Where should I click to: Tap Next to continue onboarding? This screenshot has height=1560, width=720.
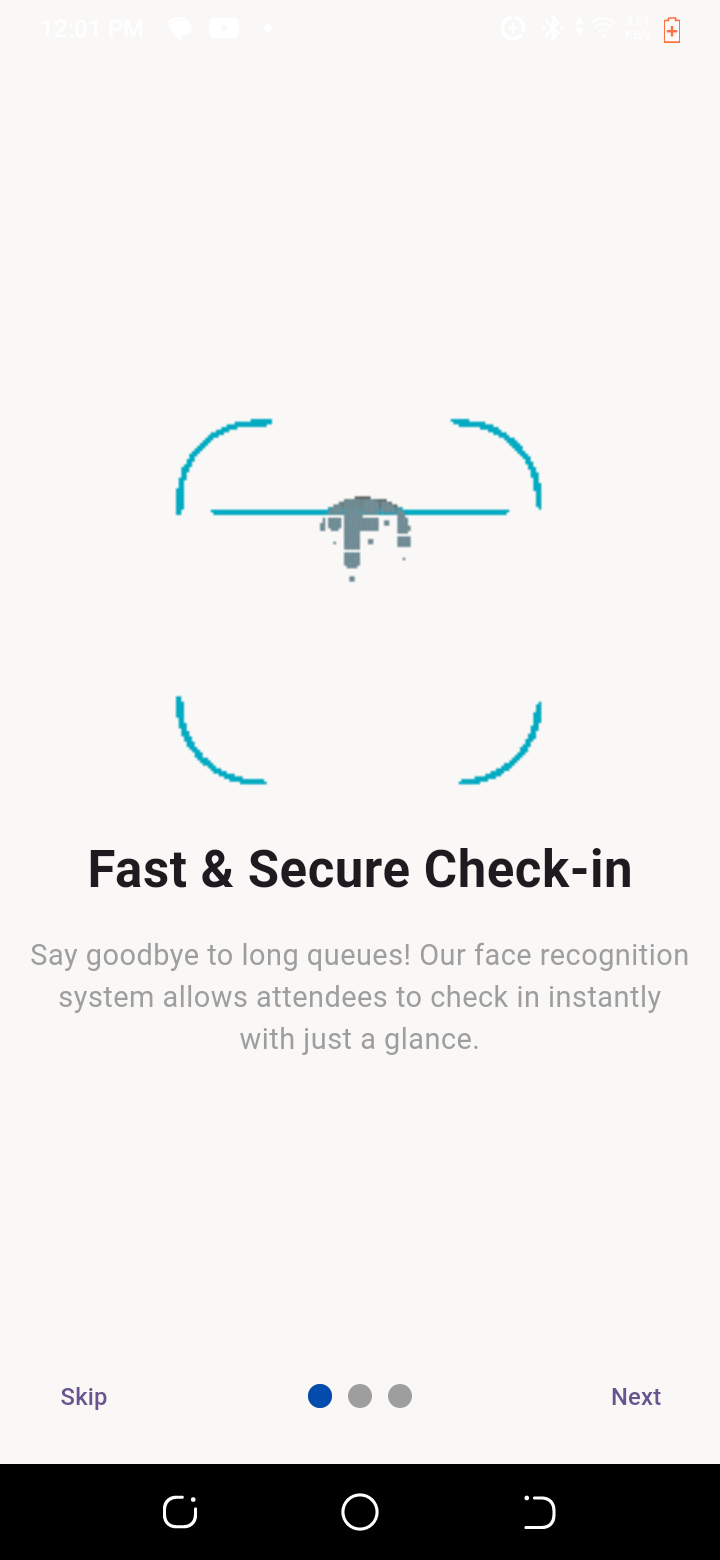[636, 1397]
